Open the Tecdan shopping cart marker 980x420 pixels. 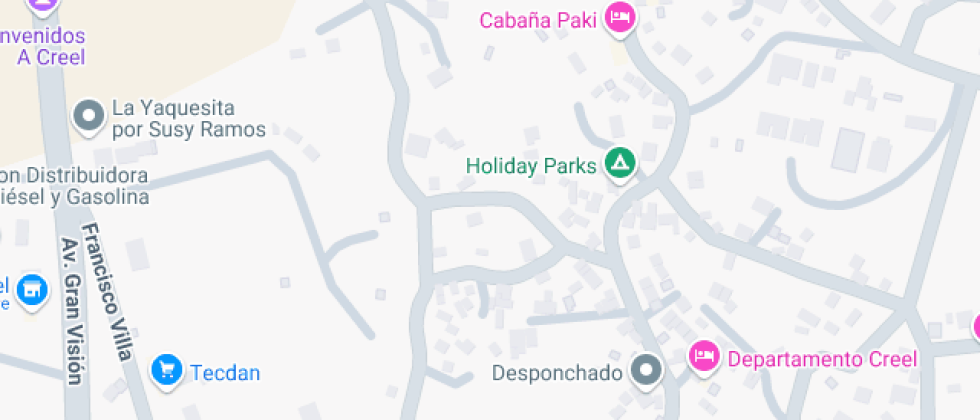[x=166, y=372]
